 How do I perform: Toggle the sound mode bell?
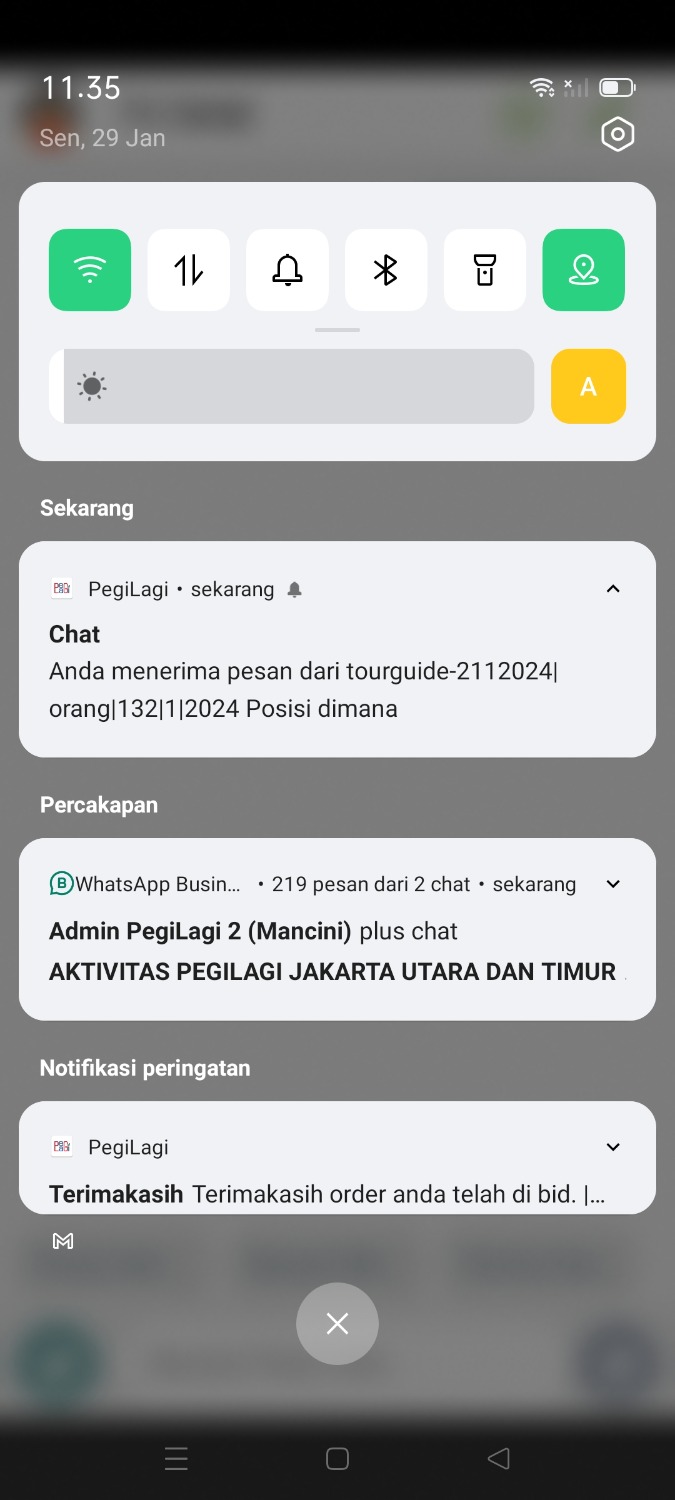[287, 270]
